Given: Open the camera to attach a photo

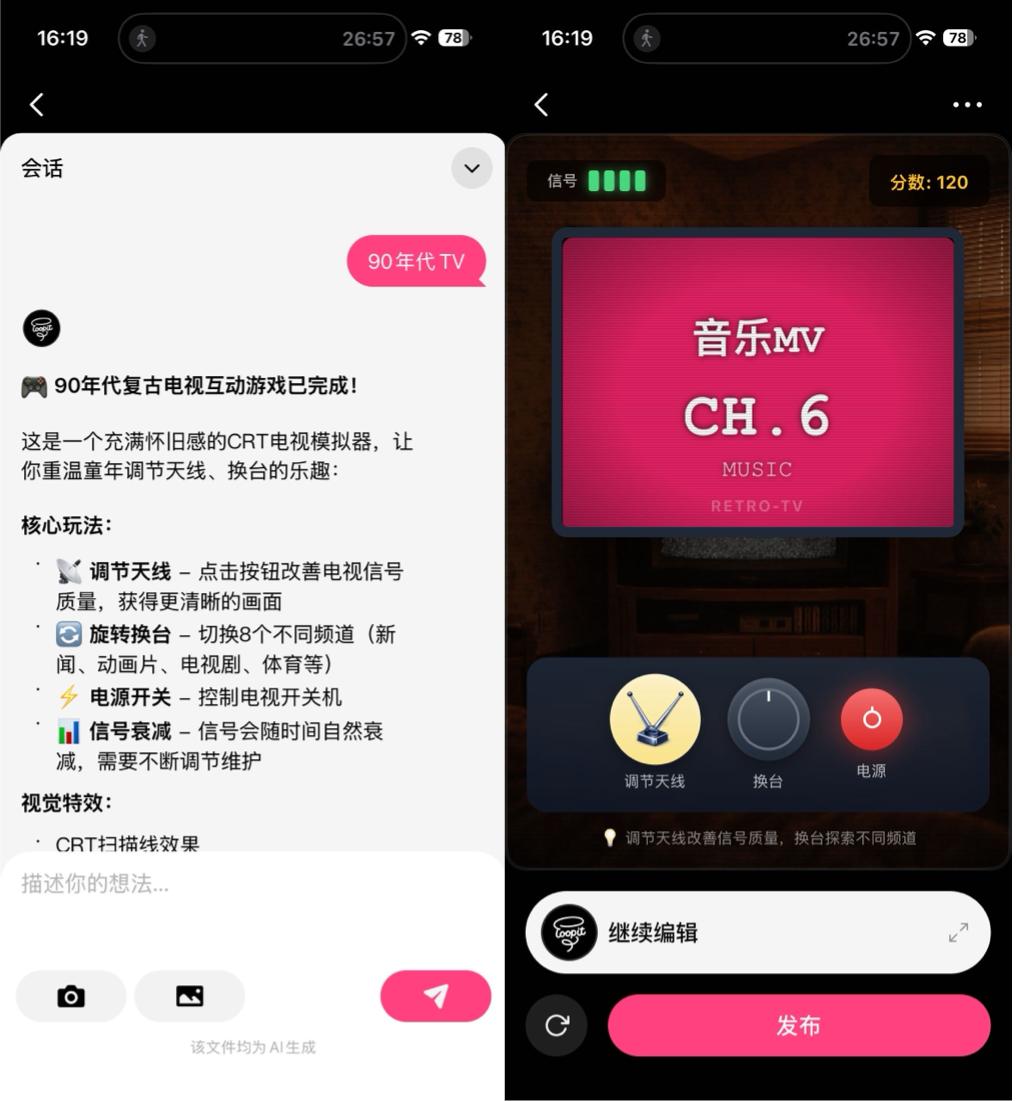Looking at the screenshot, I should point(71,996).
